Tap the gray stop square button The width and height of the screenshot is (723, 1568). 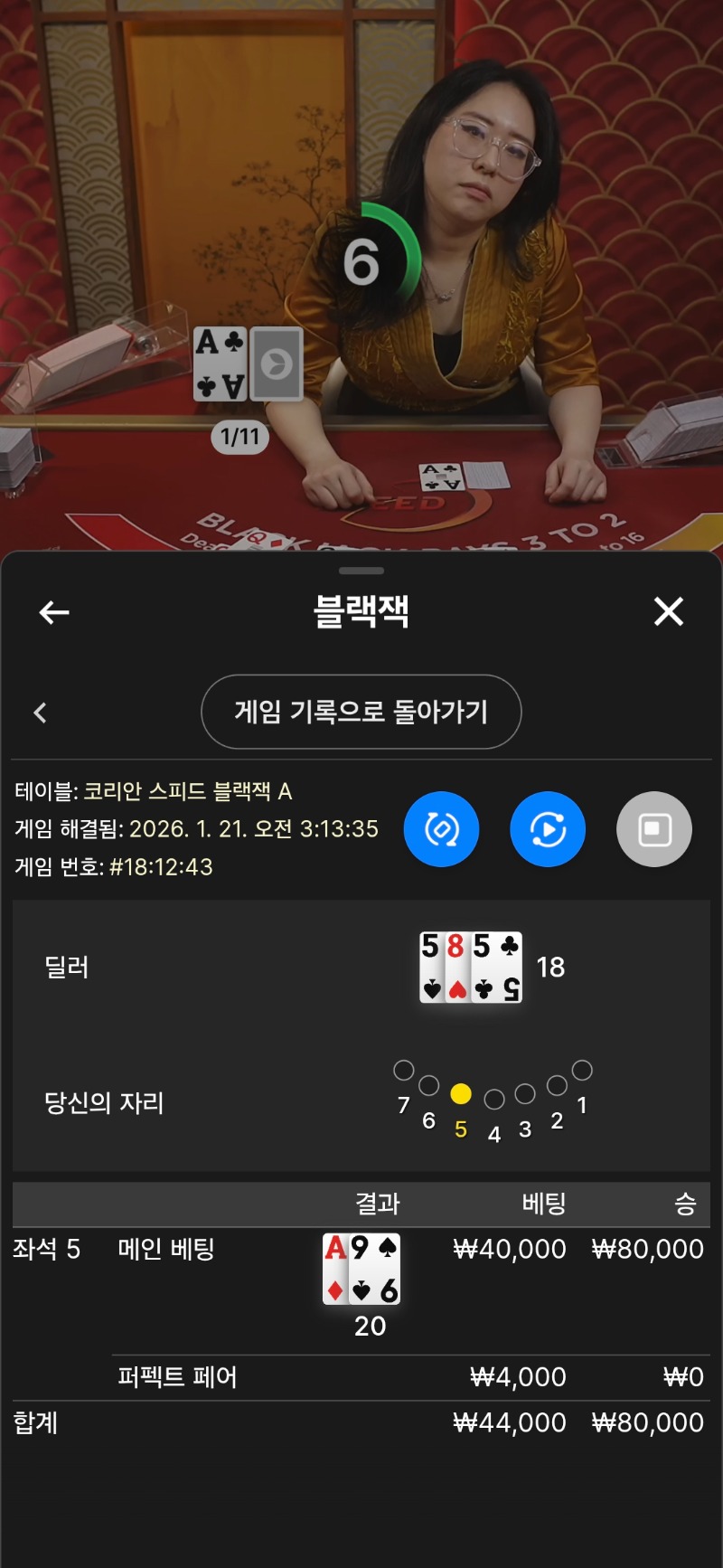(654, 829)
